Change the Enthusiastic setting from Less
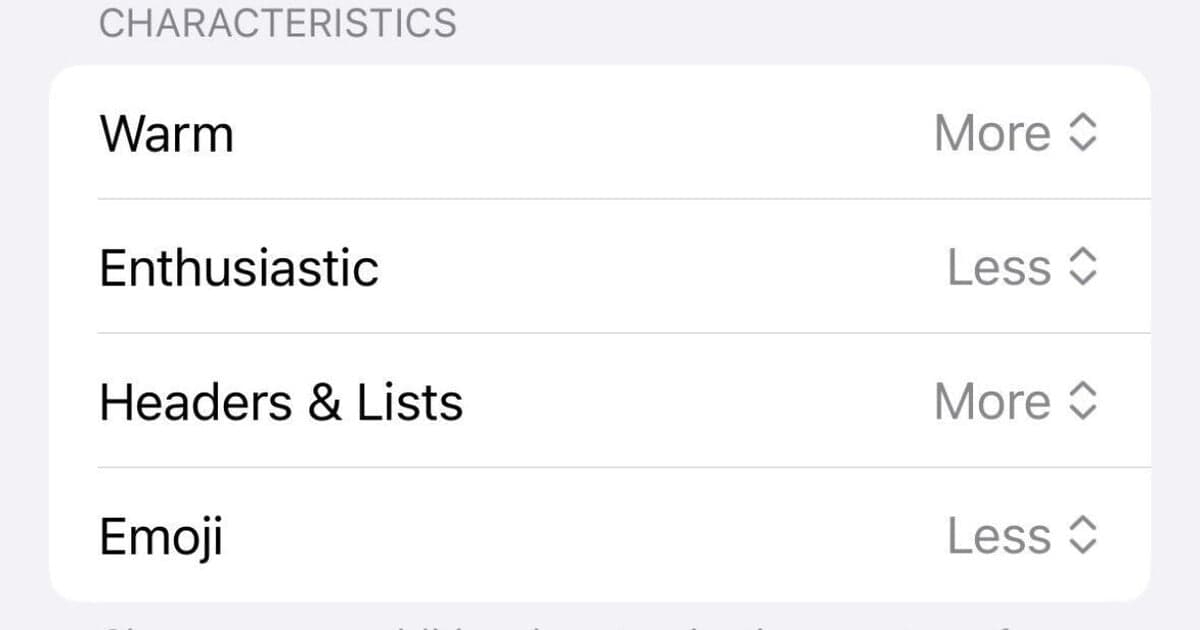 pyautogui.click(x=1022, y=267)
